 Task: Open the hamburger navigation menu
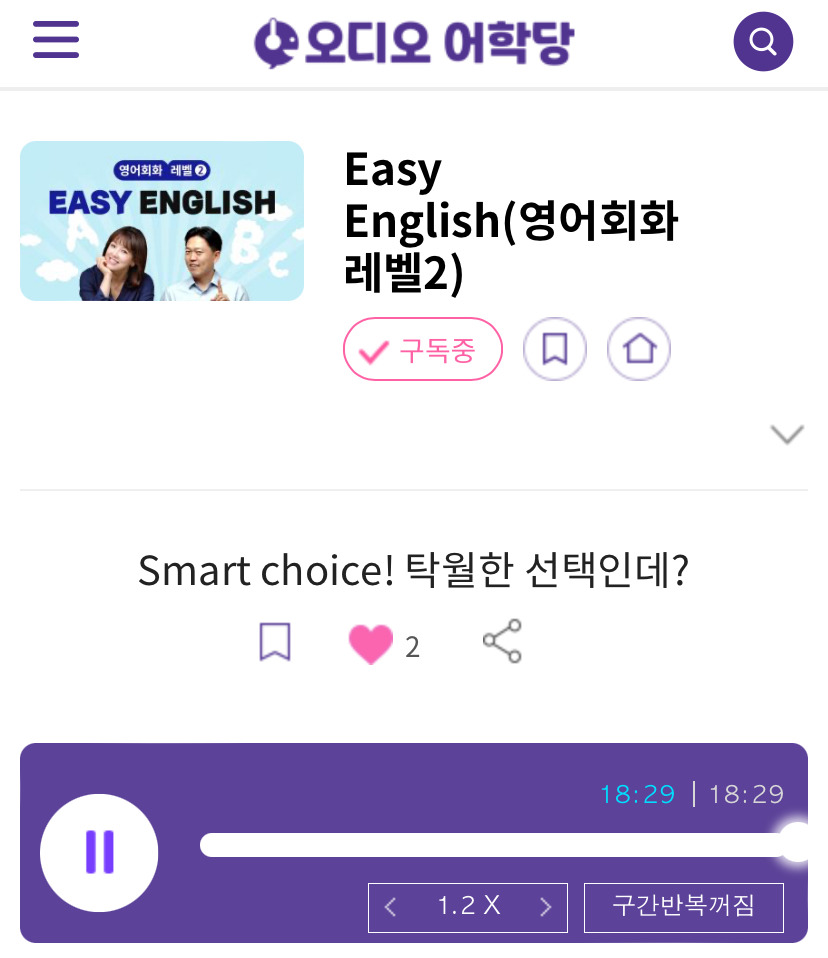55,41
